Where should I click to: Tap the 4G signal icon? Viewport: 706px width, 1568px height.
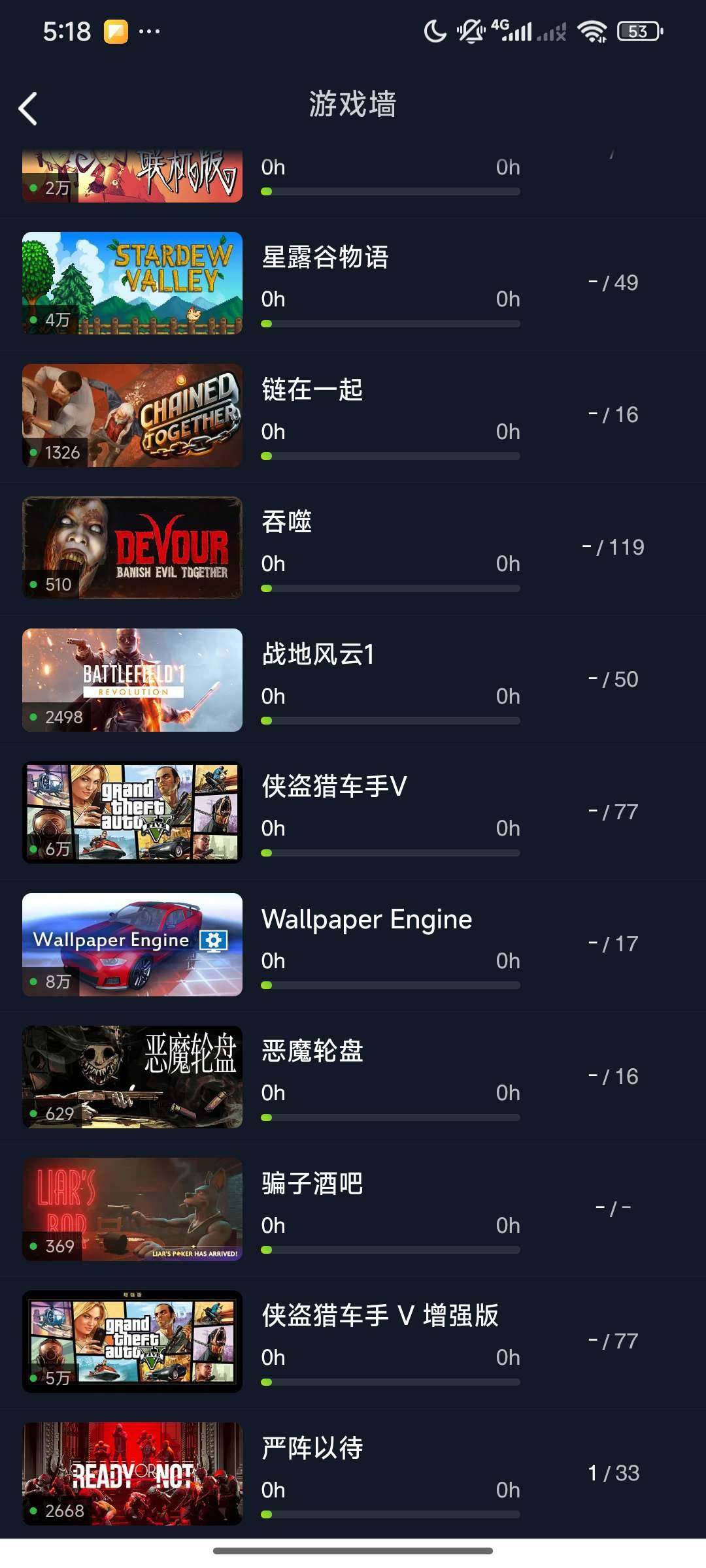pos(513,31)
